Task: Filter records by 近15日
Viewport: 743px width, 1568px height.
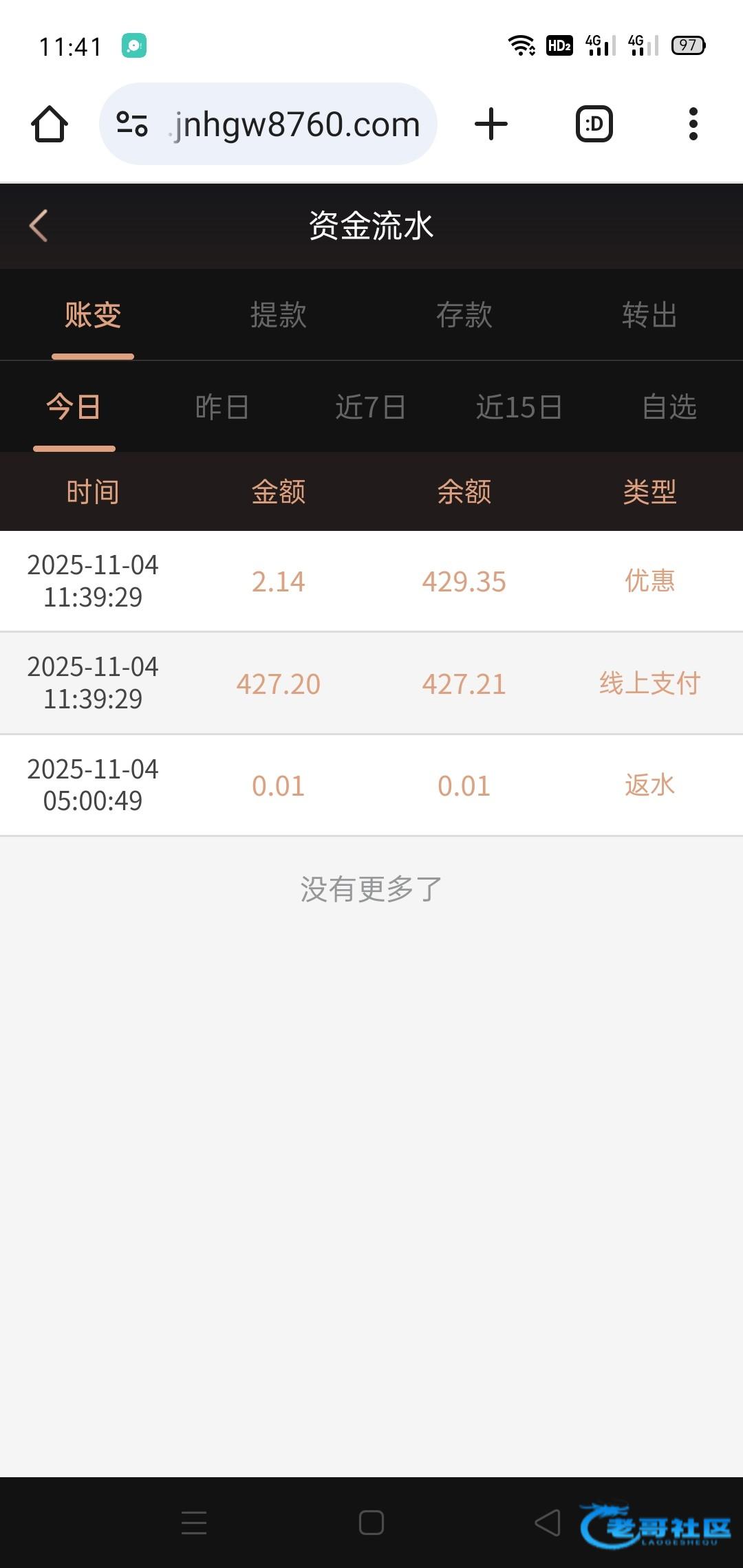Action: click(519, 407)
